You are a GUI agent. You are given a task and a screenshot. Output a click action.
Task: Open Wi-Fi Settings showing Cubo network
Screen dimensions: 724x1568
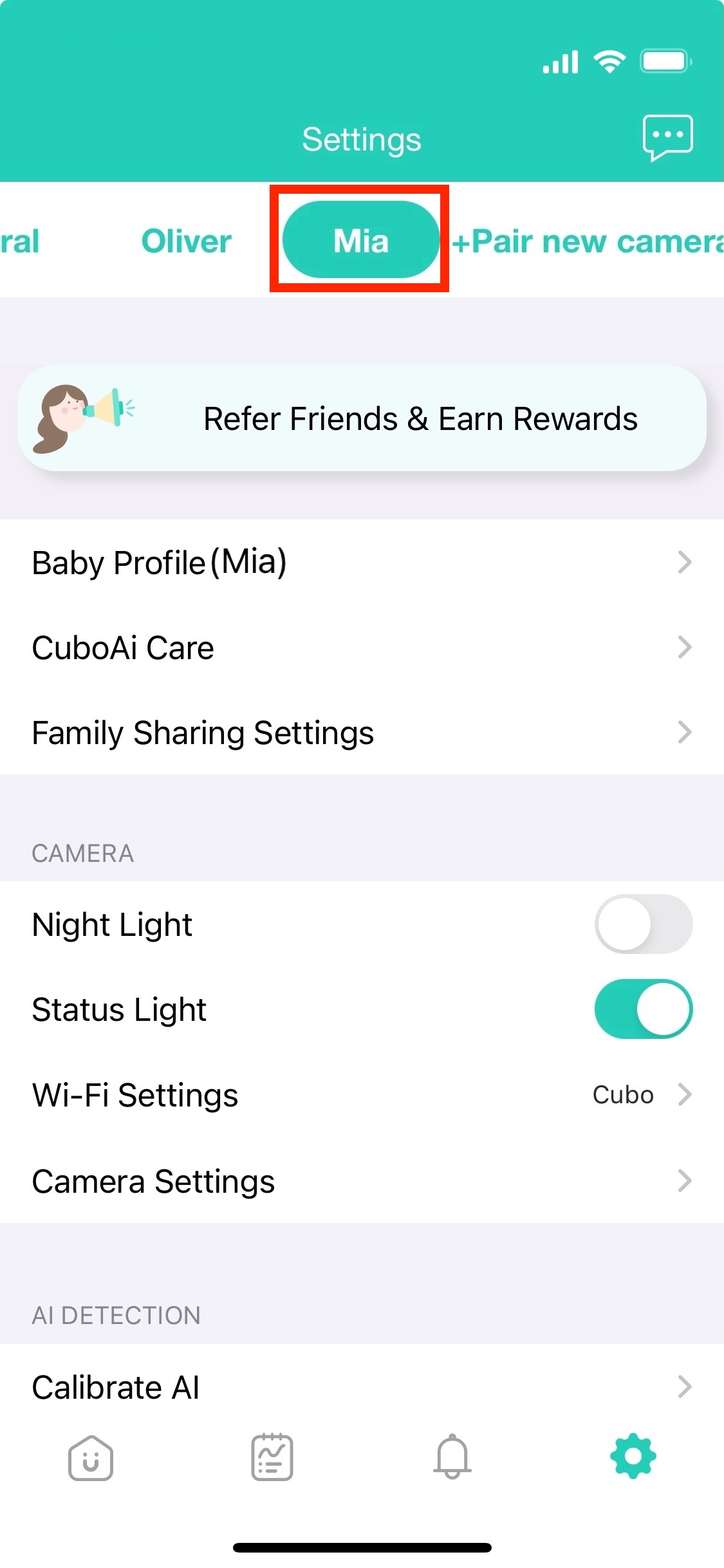362,1094
